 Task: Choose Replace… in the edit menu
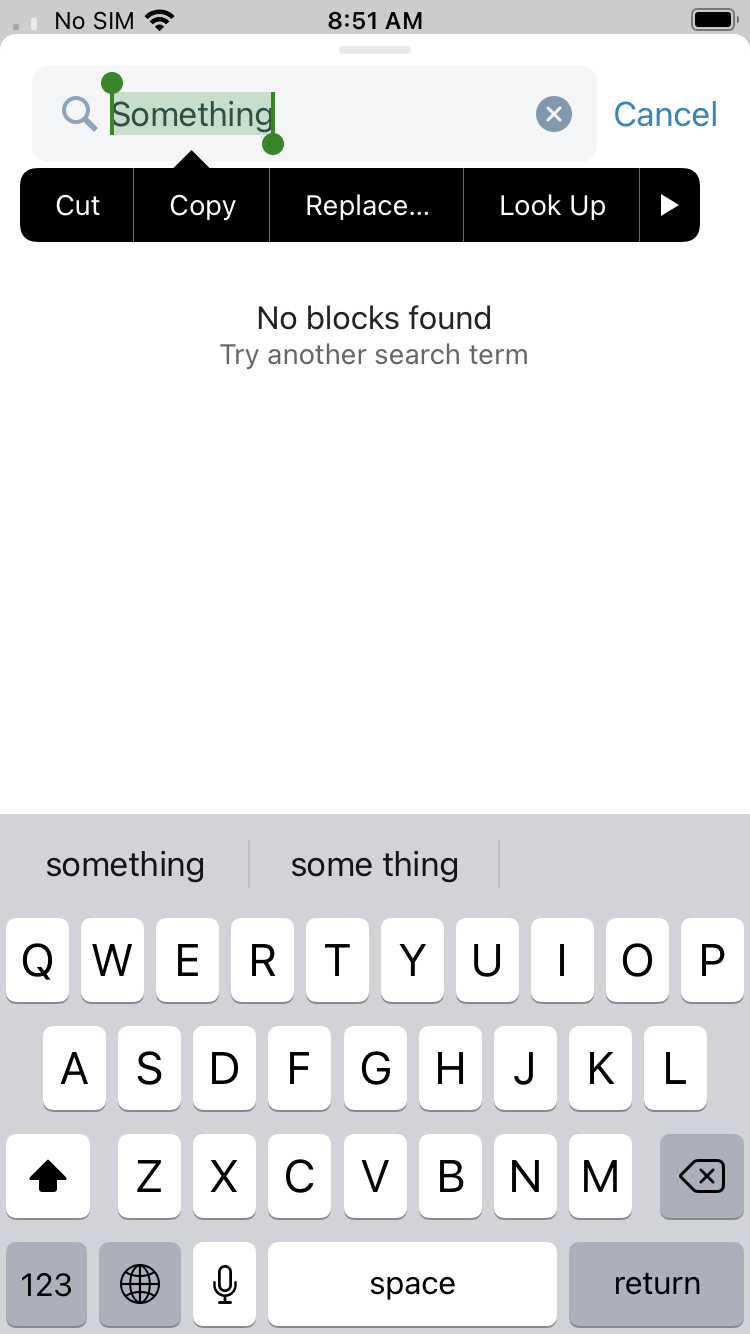pyautogui.click(x=367, y=205)
